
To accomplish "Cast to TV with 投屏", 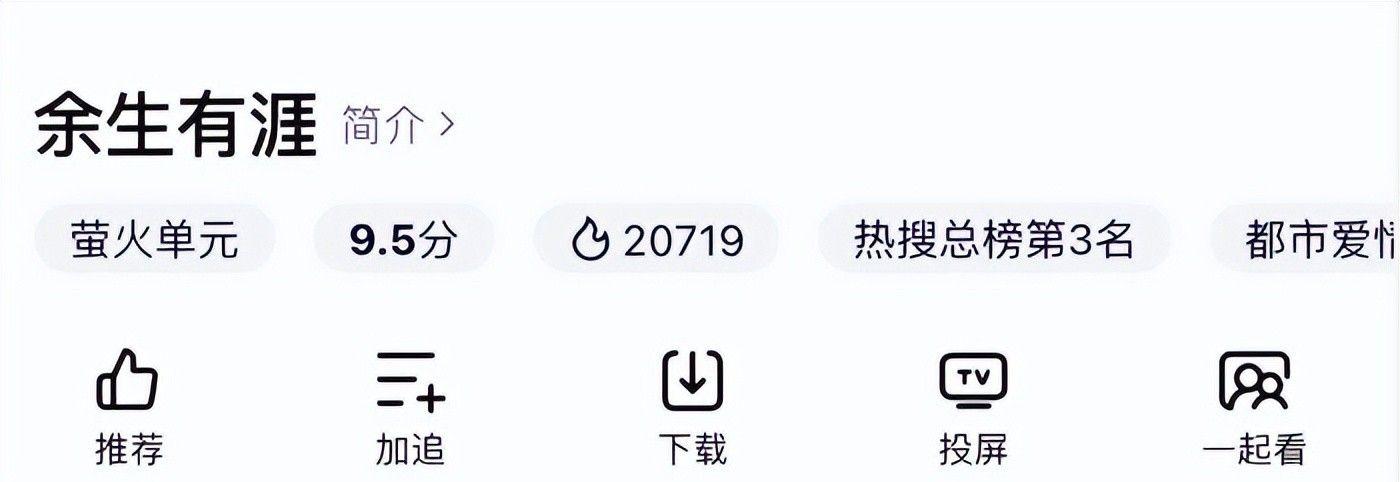I will (x=973, y=405).
